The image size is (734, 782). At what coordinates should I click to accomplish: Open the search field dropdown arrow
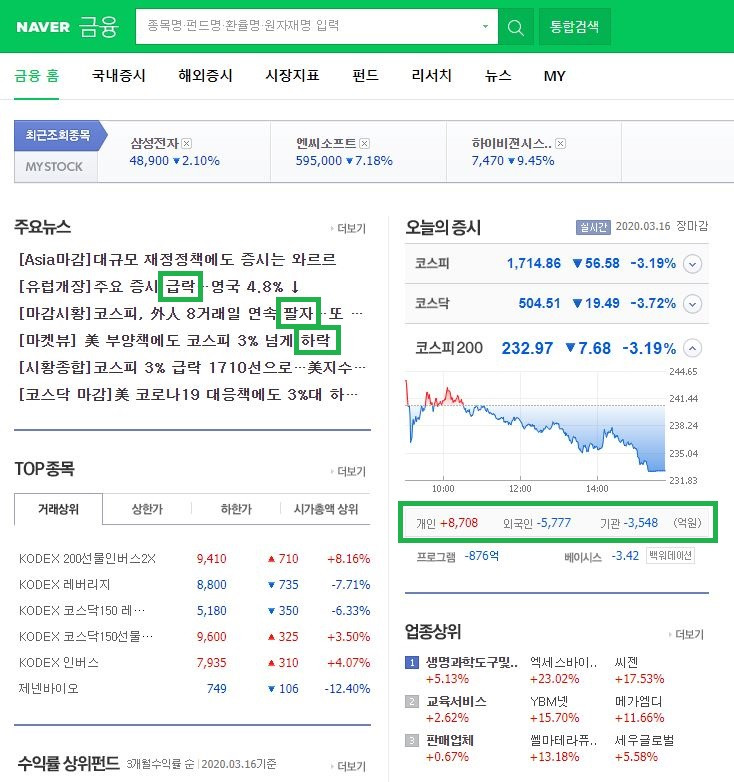pyautogui.click(x=487, y=27)
